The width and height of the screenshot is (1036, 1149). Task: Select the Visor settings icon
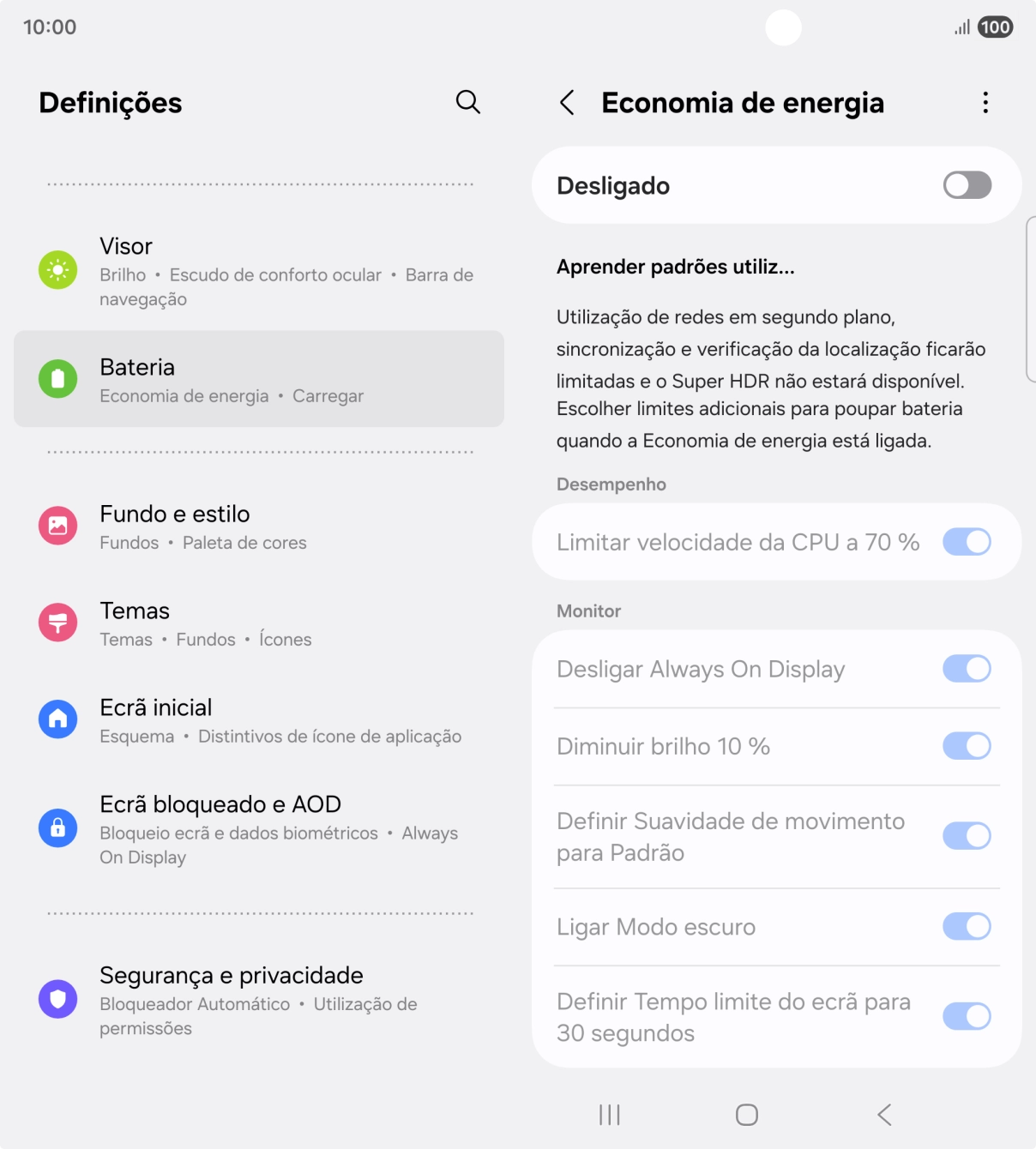tap(57, 269)
